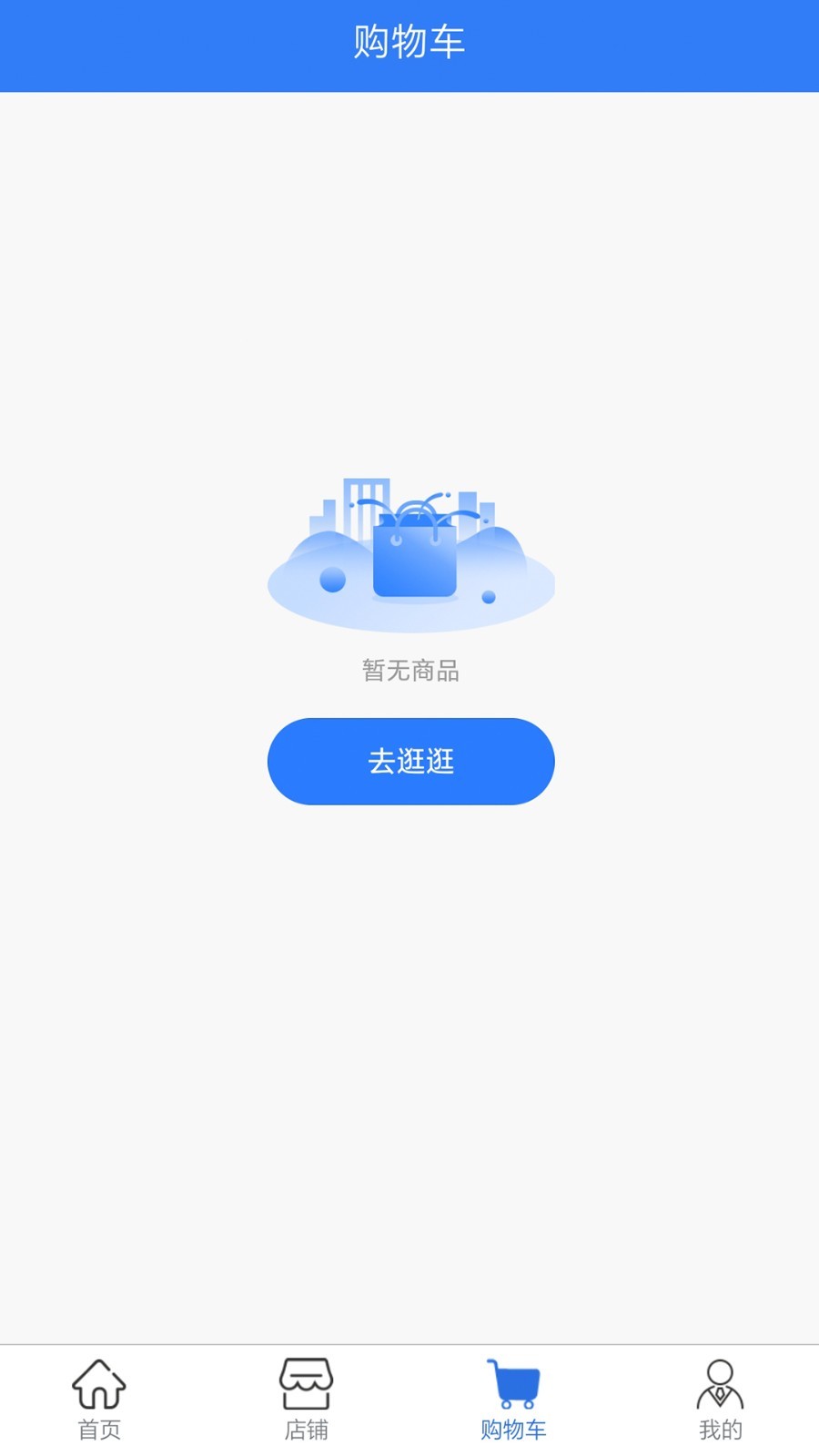
Task: Select the home icon in bottom navigation
Action: coord(98,1382)
